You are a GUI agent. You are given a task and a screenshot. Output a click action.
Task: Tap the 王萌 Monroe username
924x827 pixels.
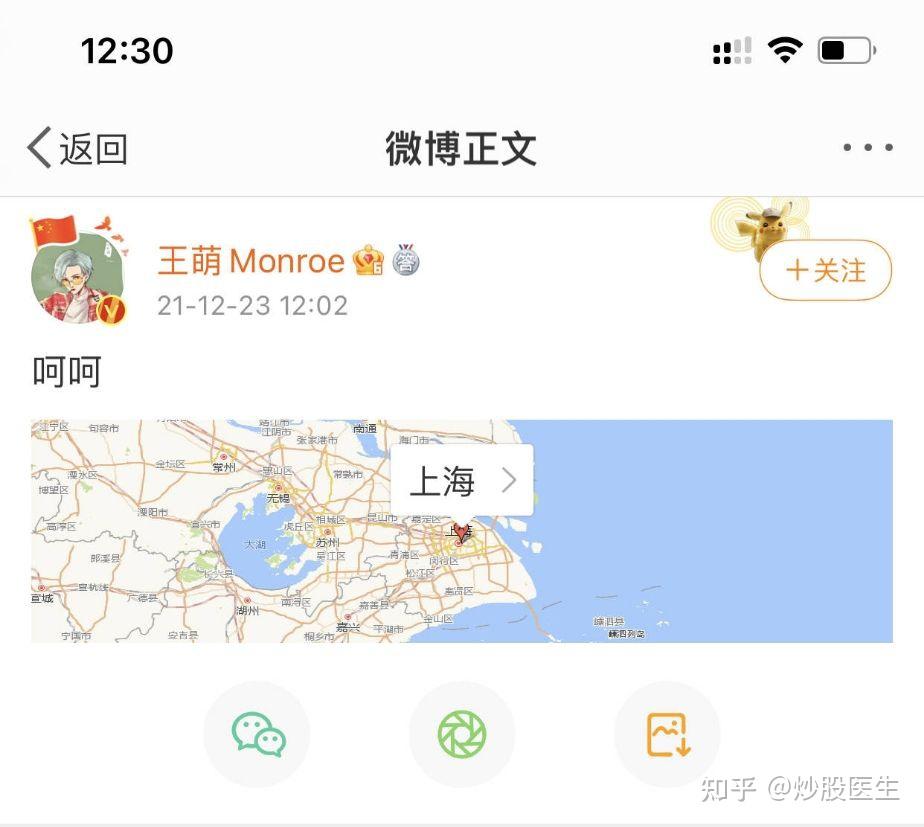(250, 262)
